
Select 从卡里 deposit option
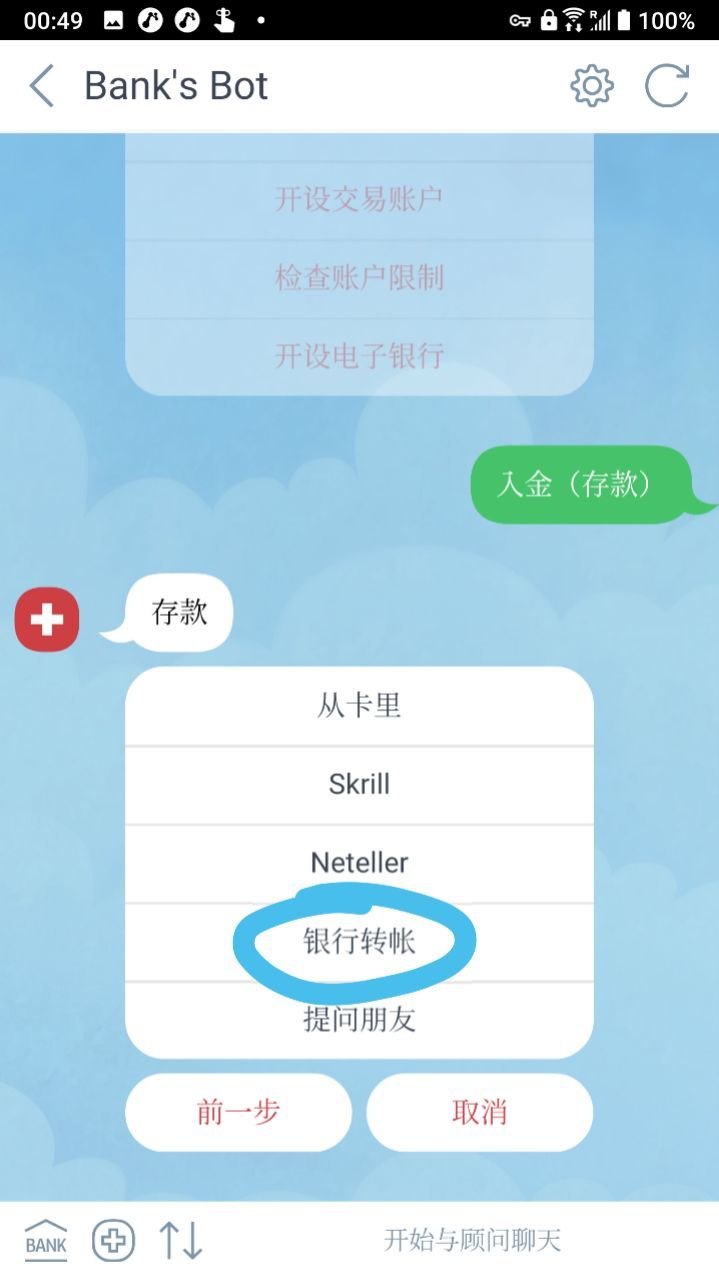pos(359,706)
